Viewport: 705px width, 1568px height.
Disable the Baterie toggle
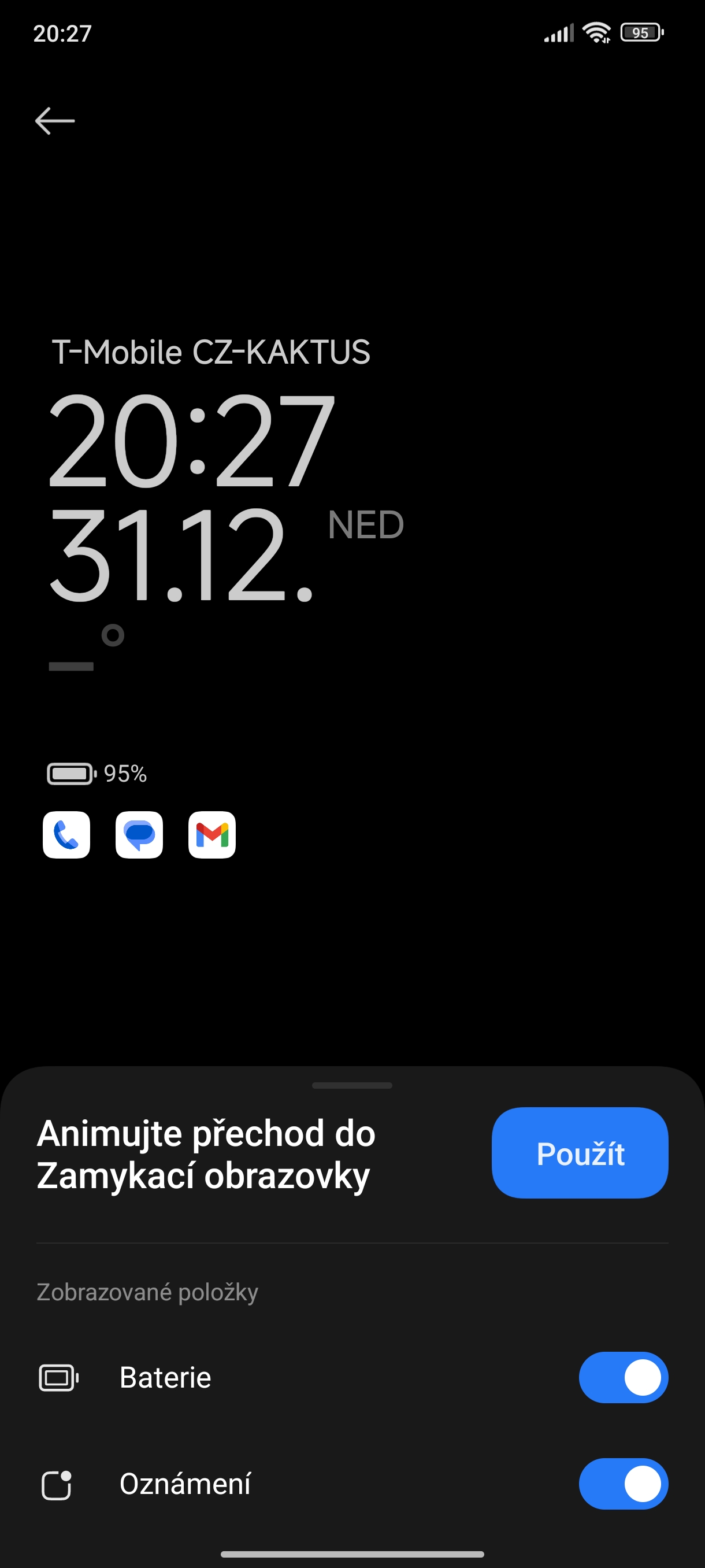coord(624,1377)
